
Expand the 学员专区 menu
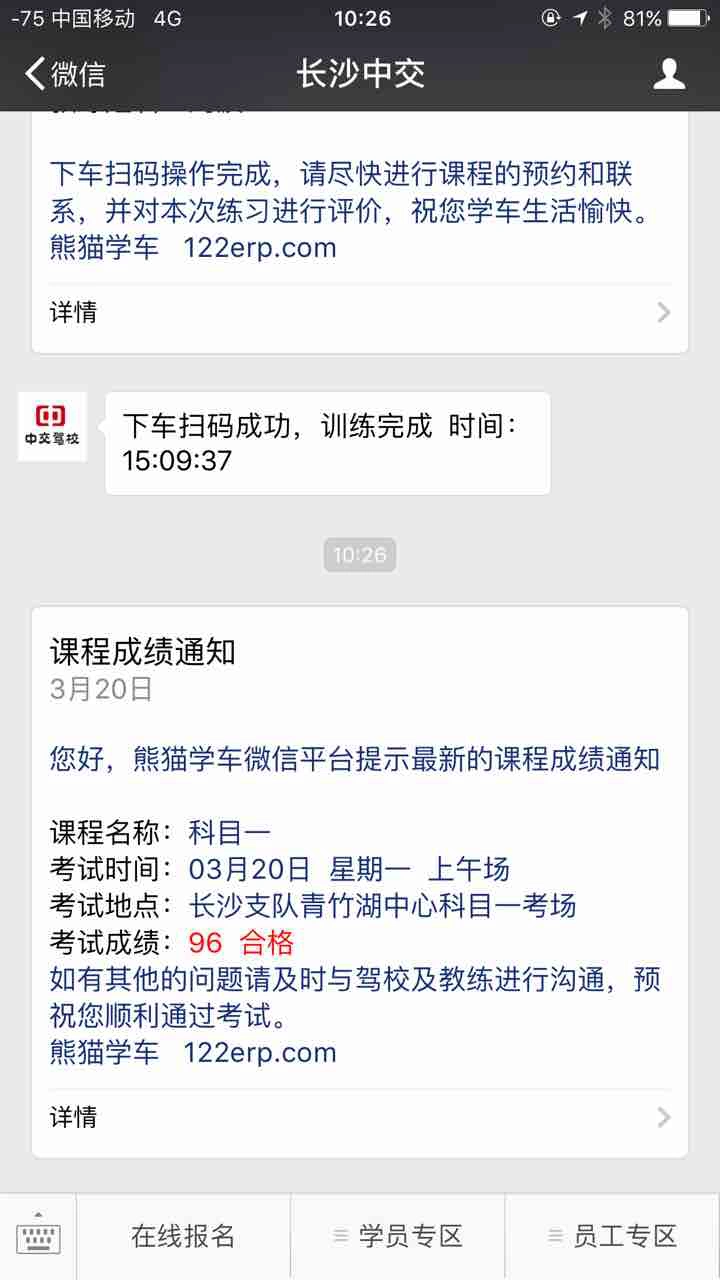[x=398, y=1237]
